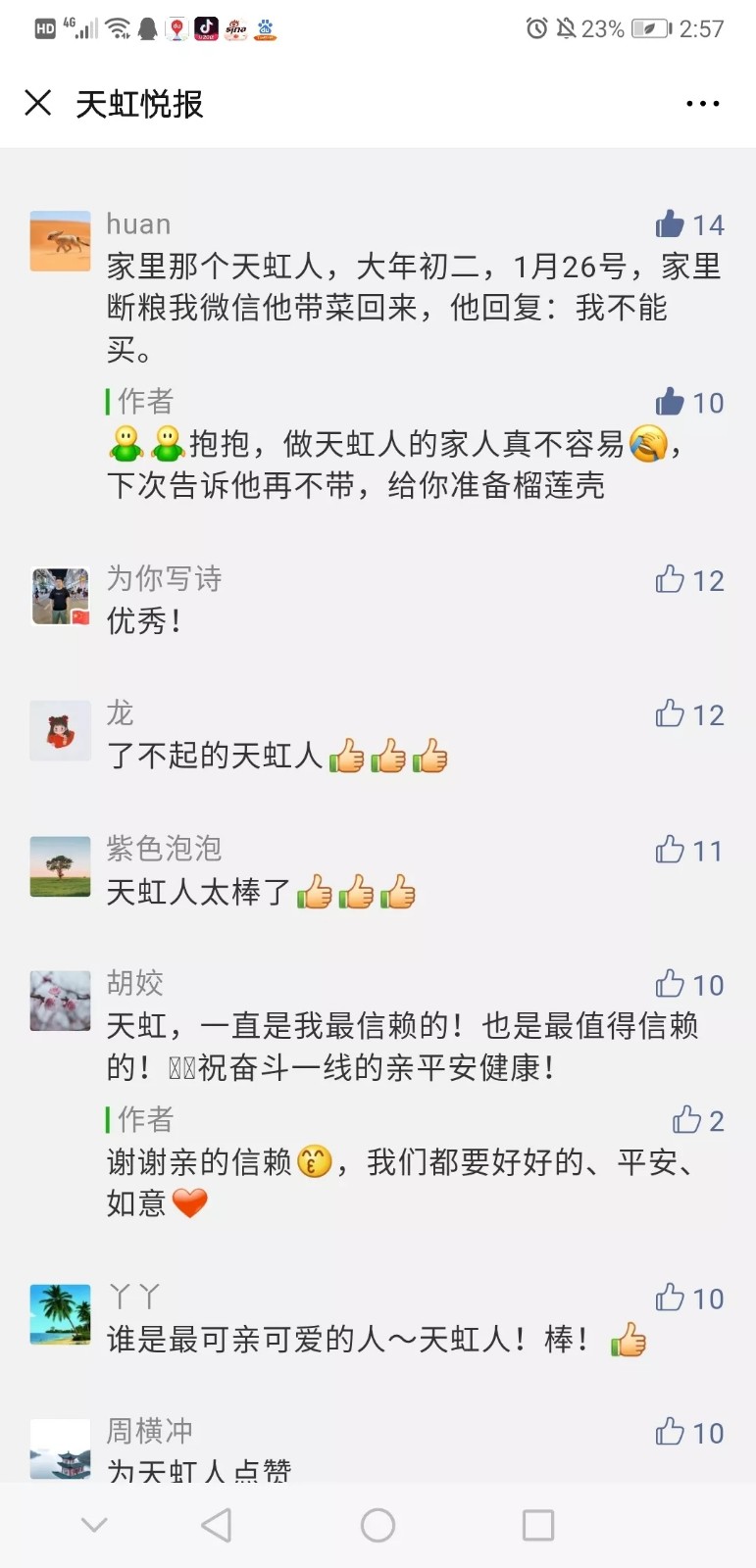Go to the home screen
Viewport: 756px width, 1568px height.
click(378, 1525)
